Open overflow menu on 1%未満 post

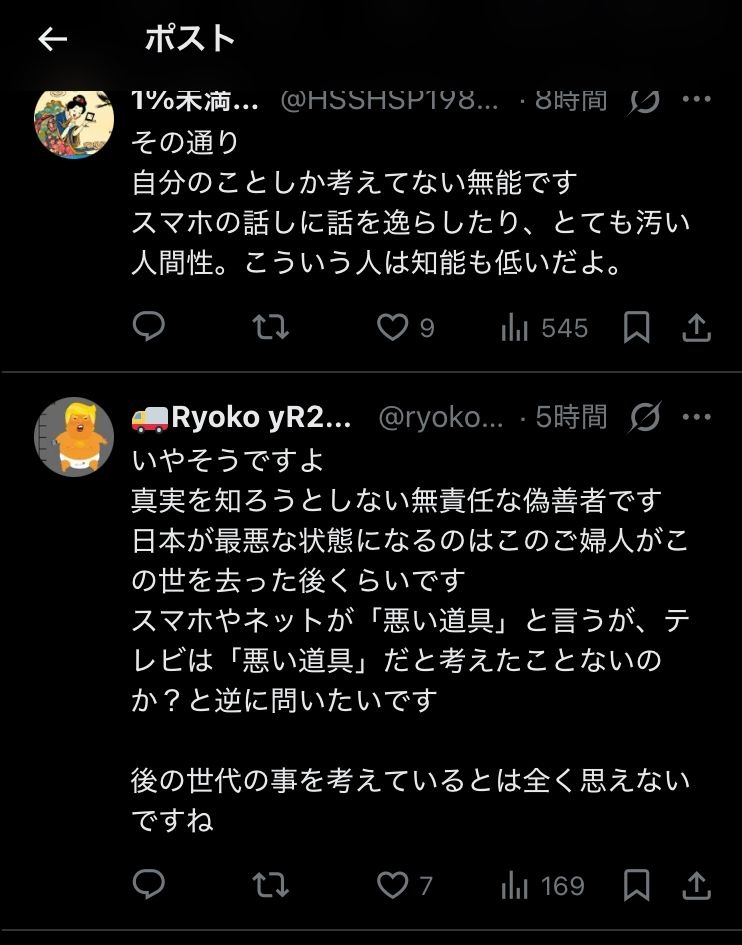pyautogui.click(x=696, y=100)
